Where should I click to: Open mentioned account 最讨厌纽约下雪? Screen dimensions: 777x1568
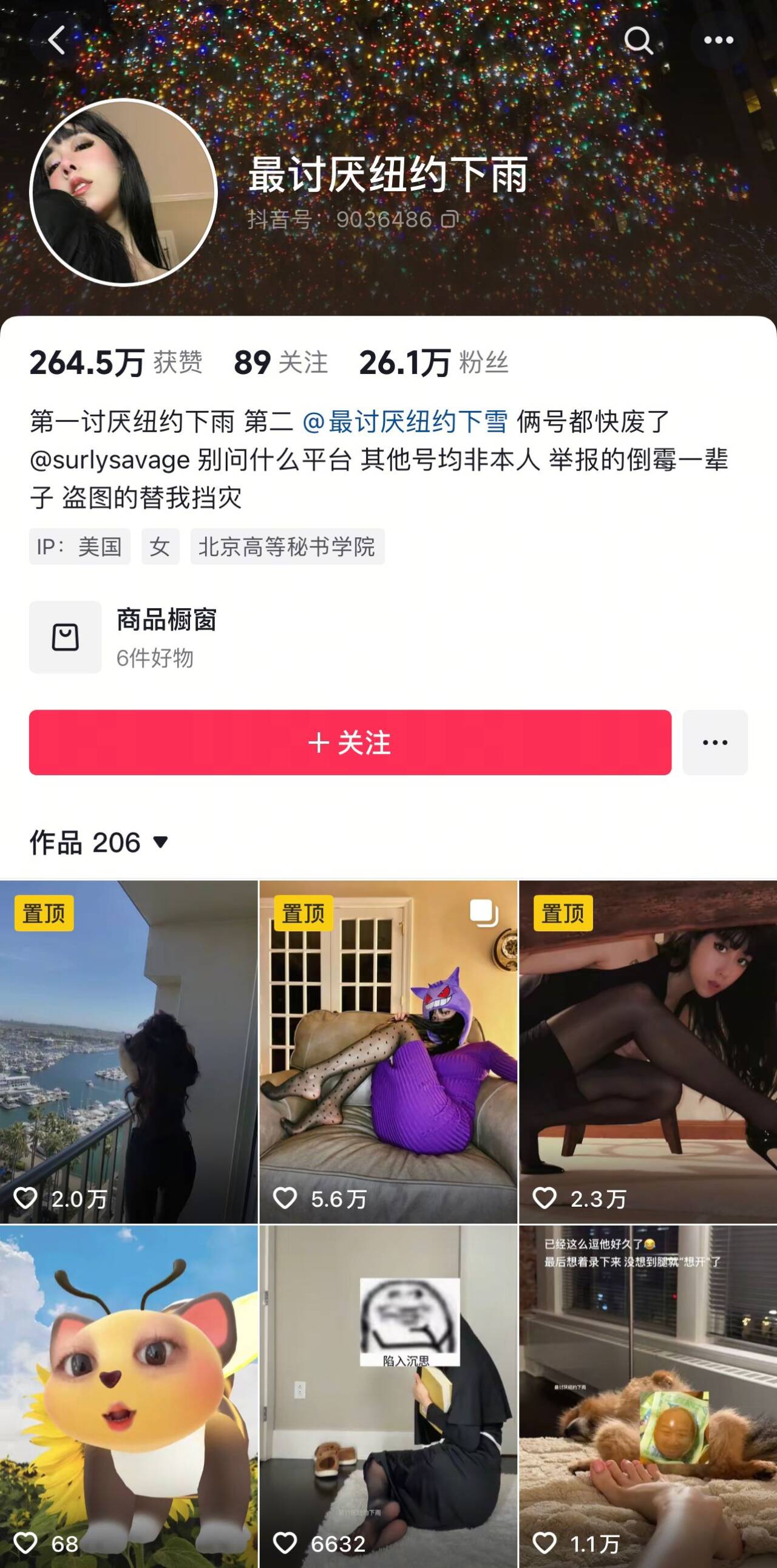pos(405,421)
